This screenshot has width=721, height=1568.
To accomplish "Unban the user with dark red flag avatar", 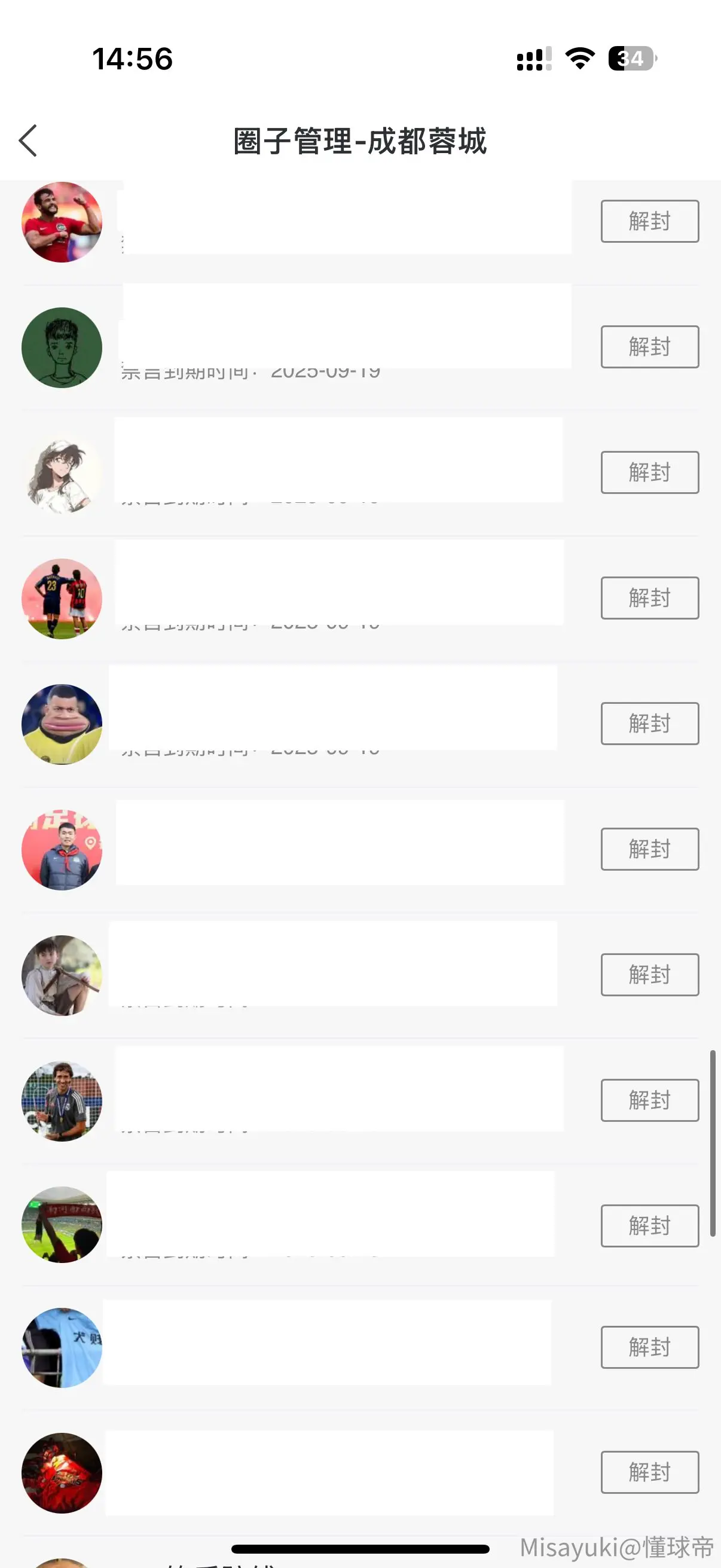I will pyautogui.click(x=650, y=1472).
